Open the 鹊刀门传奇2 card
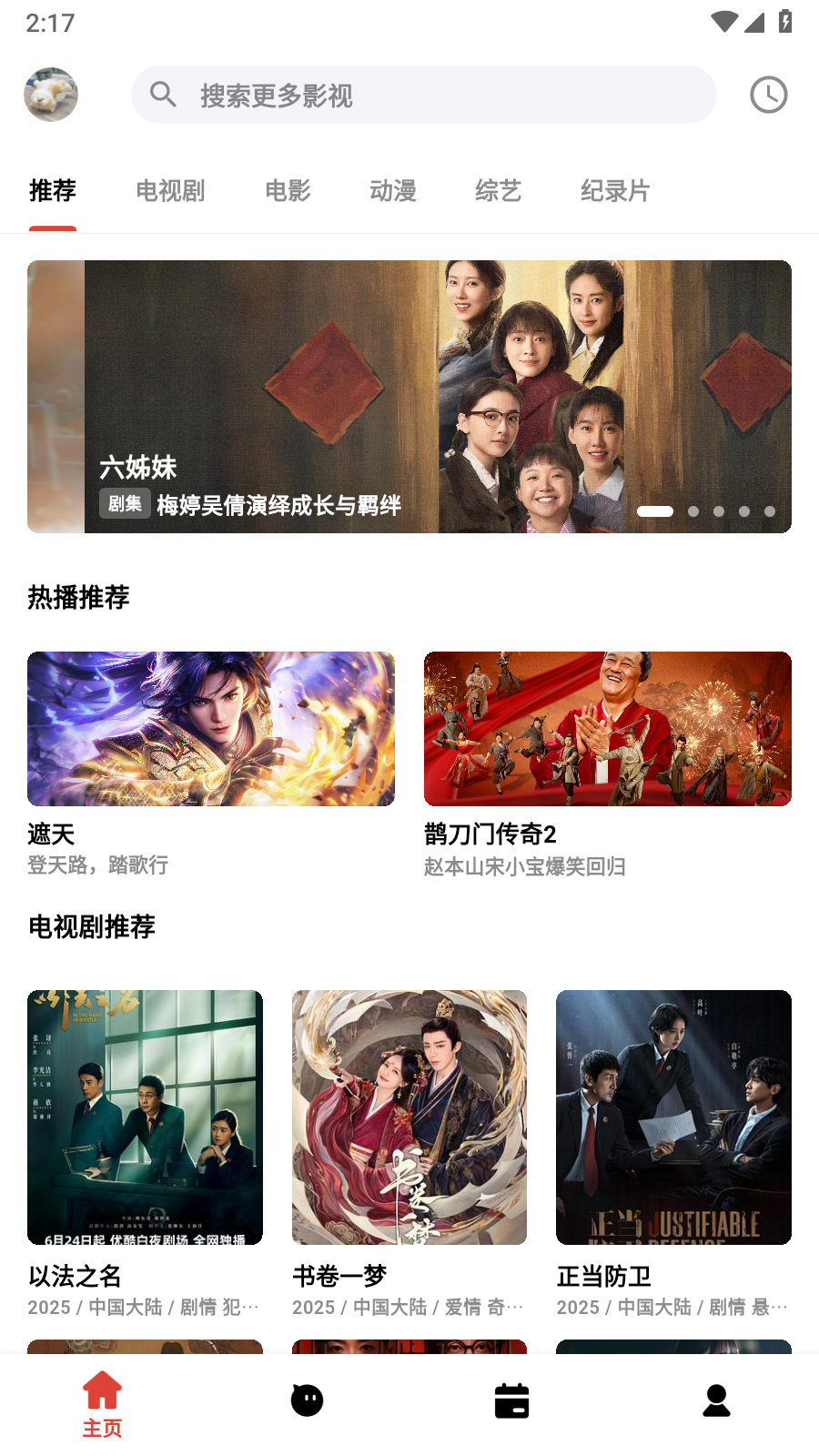Viewport: 819px width, 1456px height. (608, 729)
